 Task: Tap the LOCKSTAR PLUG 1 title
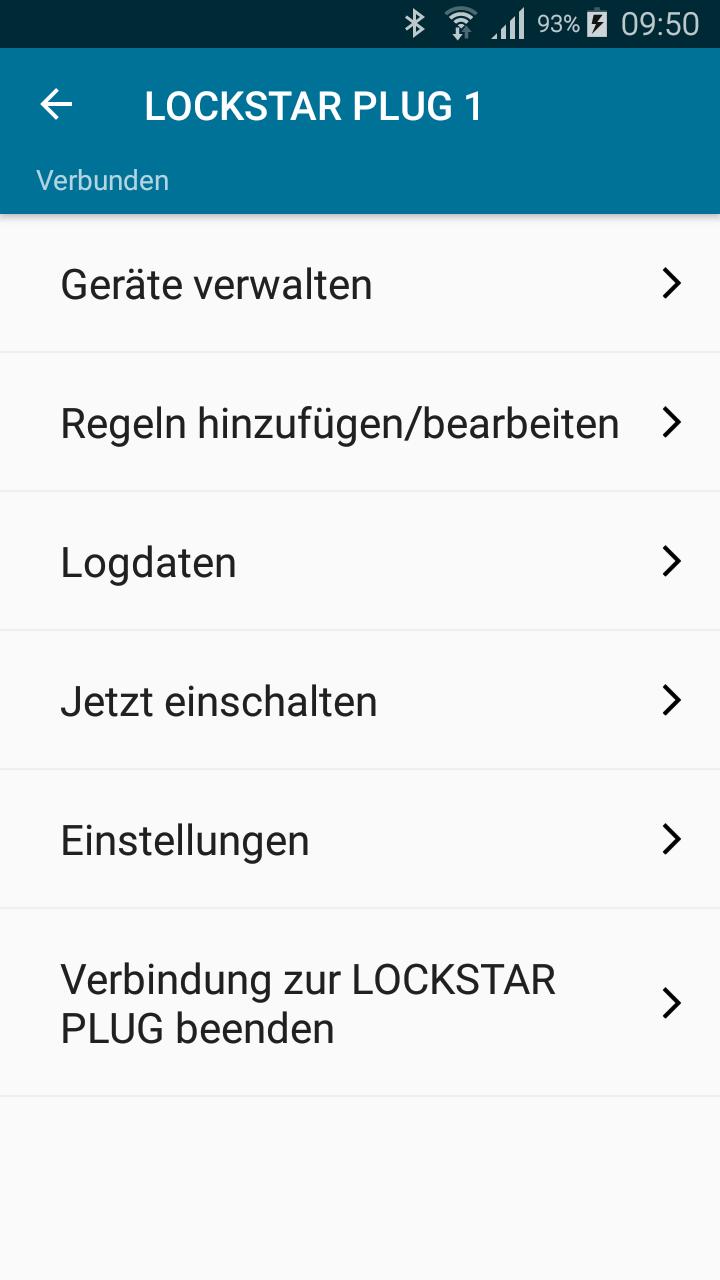pos(313,105)
